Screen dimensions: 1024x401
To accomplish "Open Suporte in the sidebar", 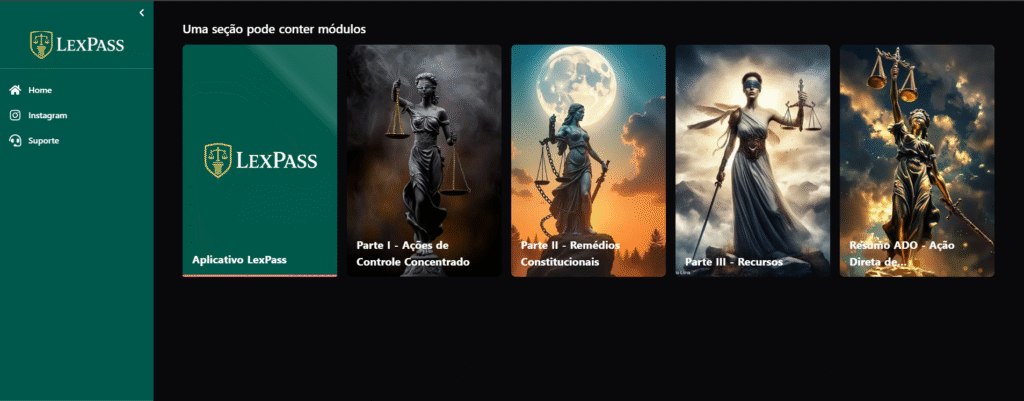I will click(43, 141).
